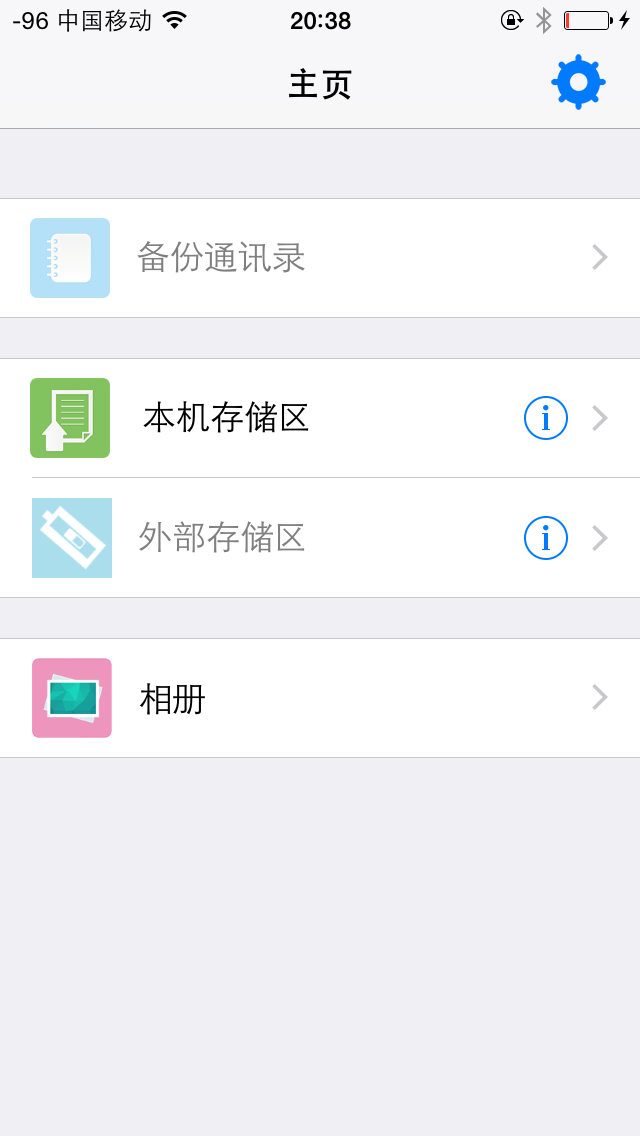Open 备份通讯录 row
The width and height of the screenshot is (640, 1136).
pos(320,258)
